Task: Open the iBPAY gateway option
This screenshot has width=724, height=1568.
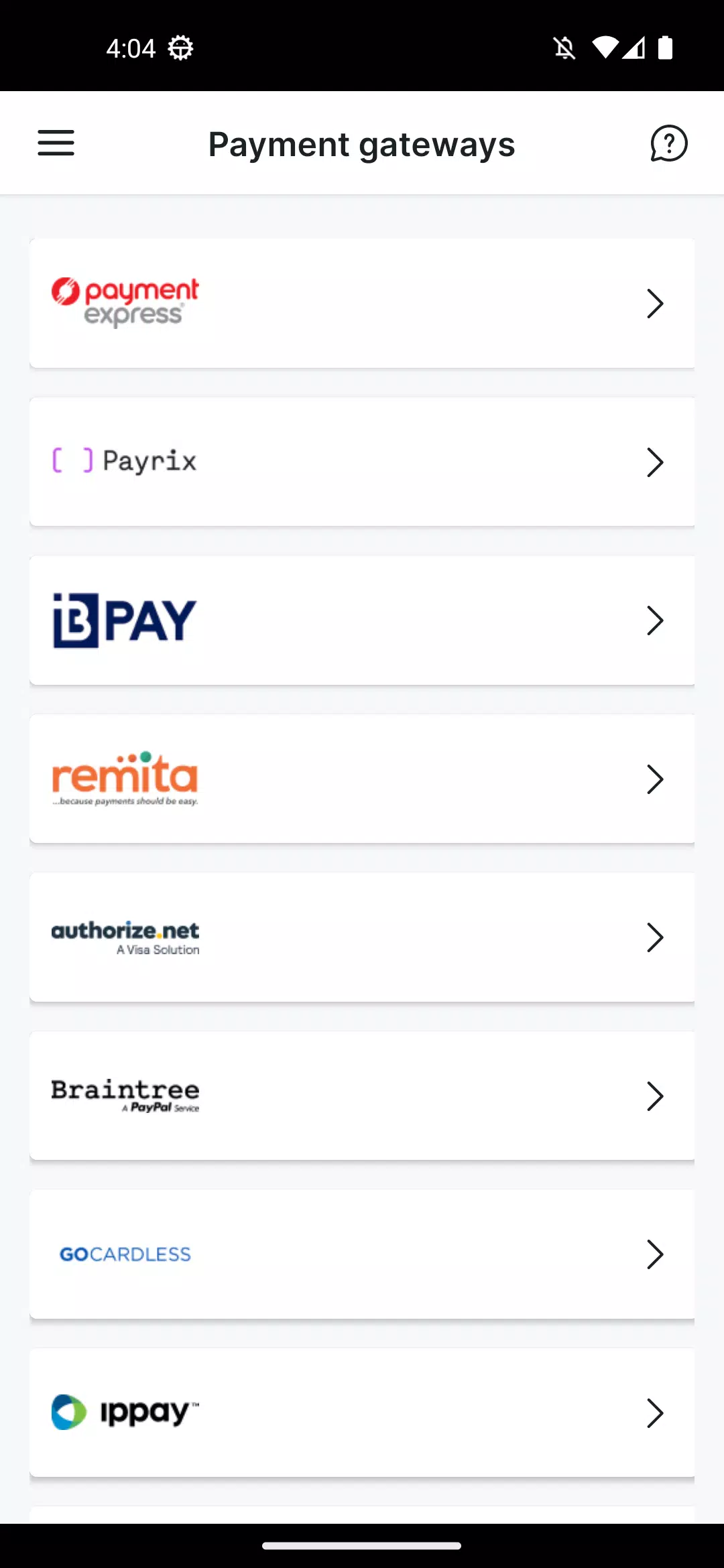Action: (362, 620)
